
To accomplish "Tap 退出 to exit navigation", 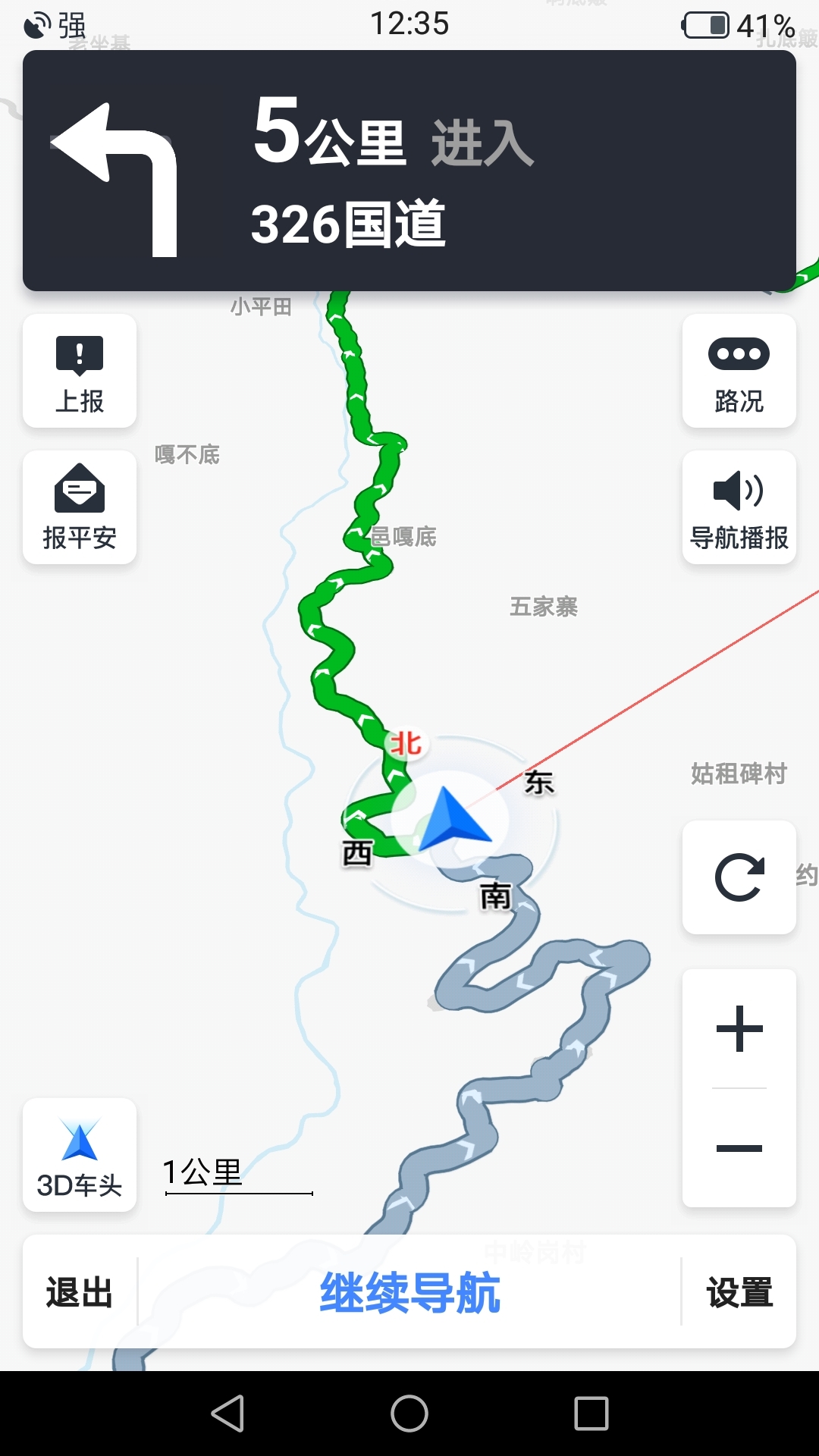I will 80,1291.
